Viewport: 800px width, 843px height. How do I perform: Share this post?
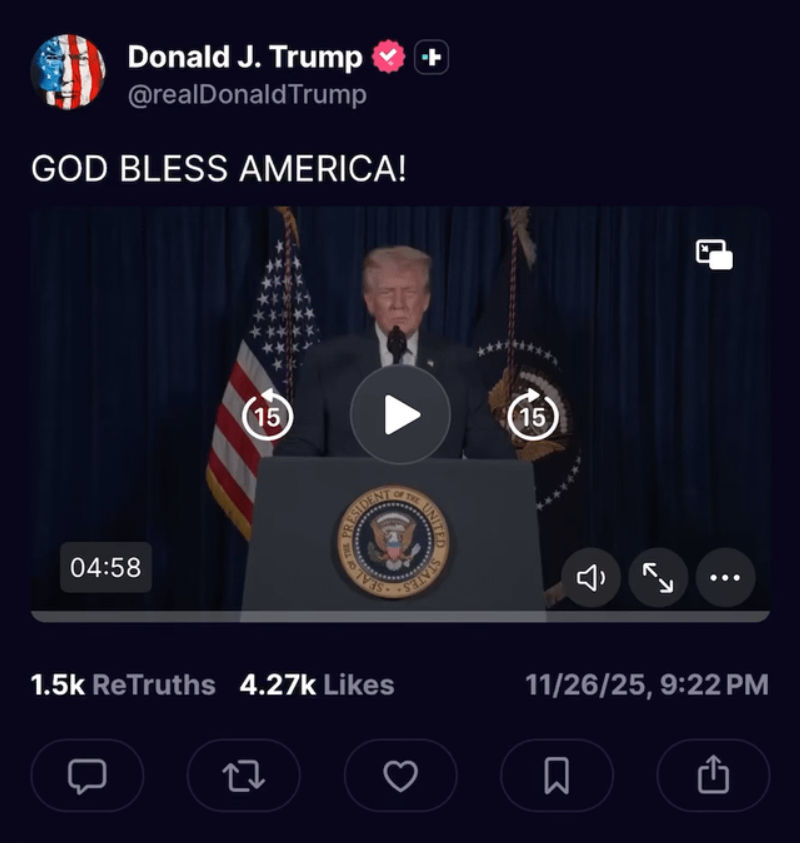point(713,775)
